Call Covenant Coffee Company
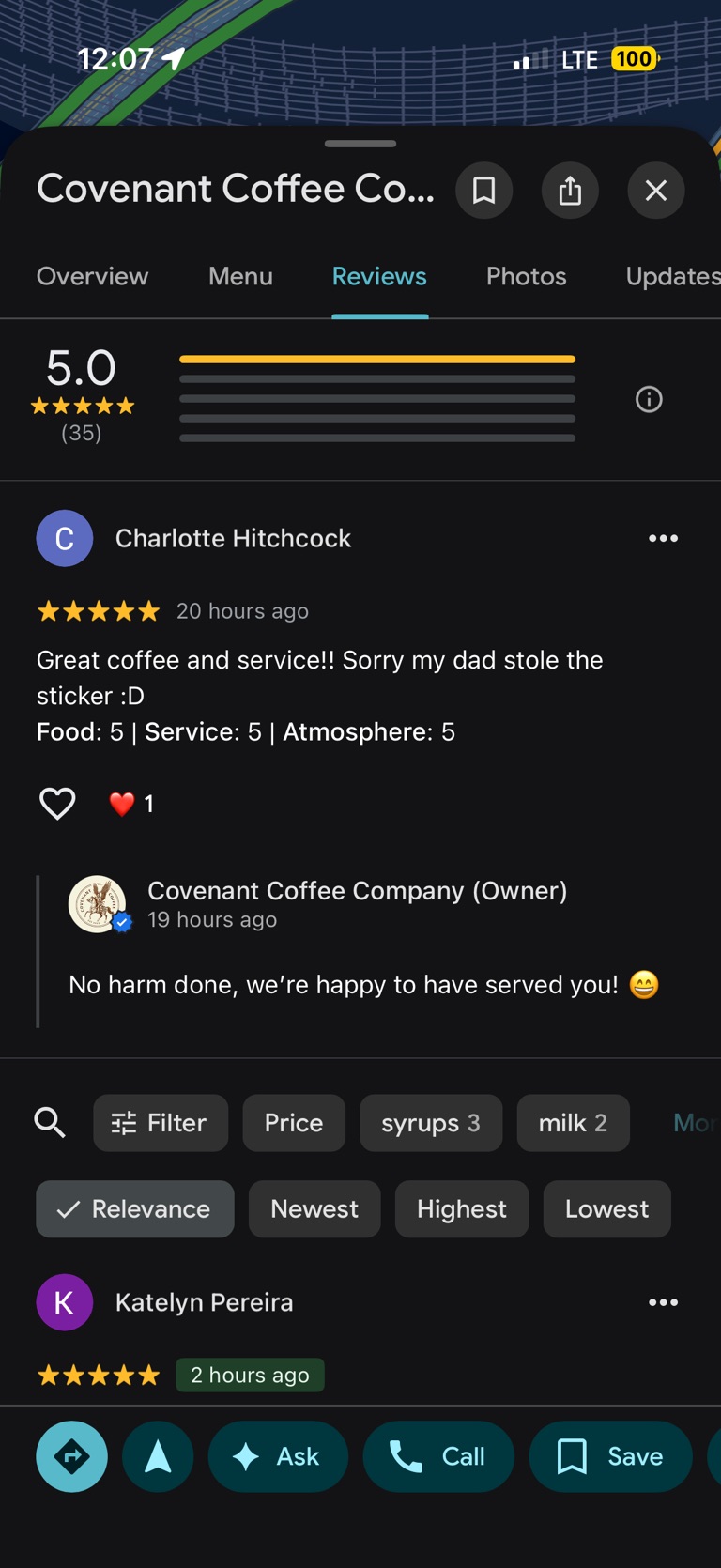The height and width of the screenshot is (1568, 721). pos(438,1456)
